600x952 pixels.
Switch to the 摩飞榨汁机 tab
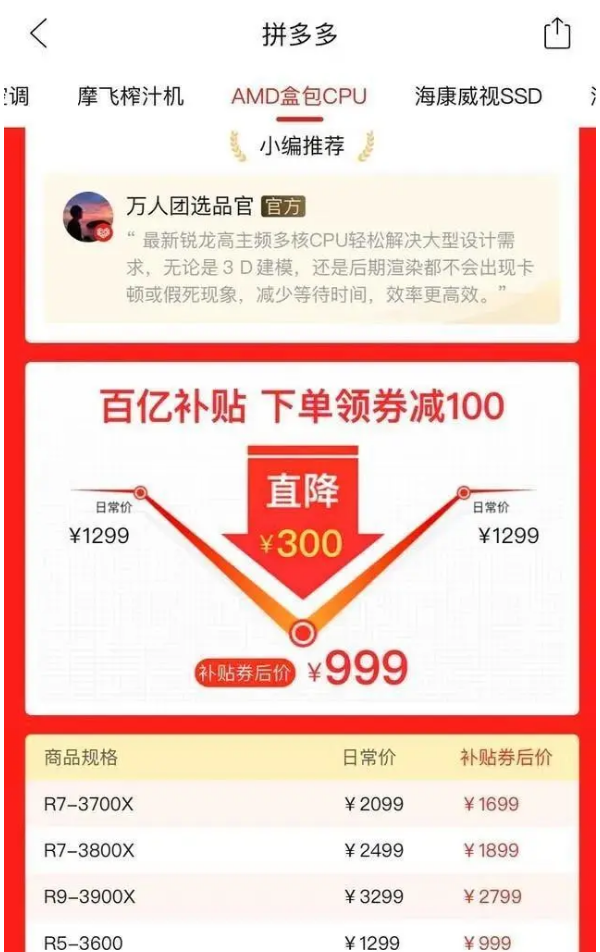(x=131, y=97)
